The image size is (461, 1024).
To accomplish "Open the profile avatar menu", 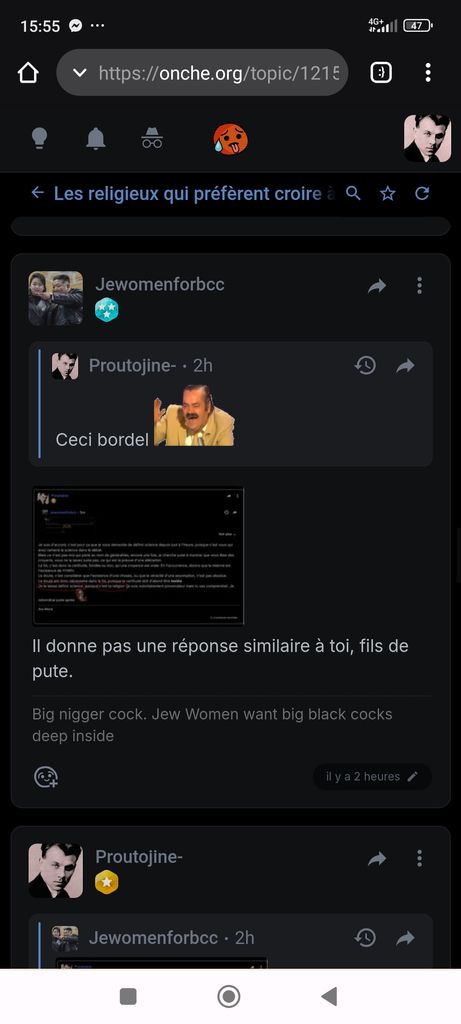I will [x=428, y=138].
